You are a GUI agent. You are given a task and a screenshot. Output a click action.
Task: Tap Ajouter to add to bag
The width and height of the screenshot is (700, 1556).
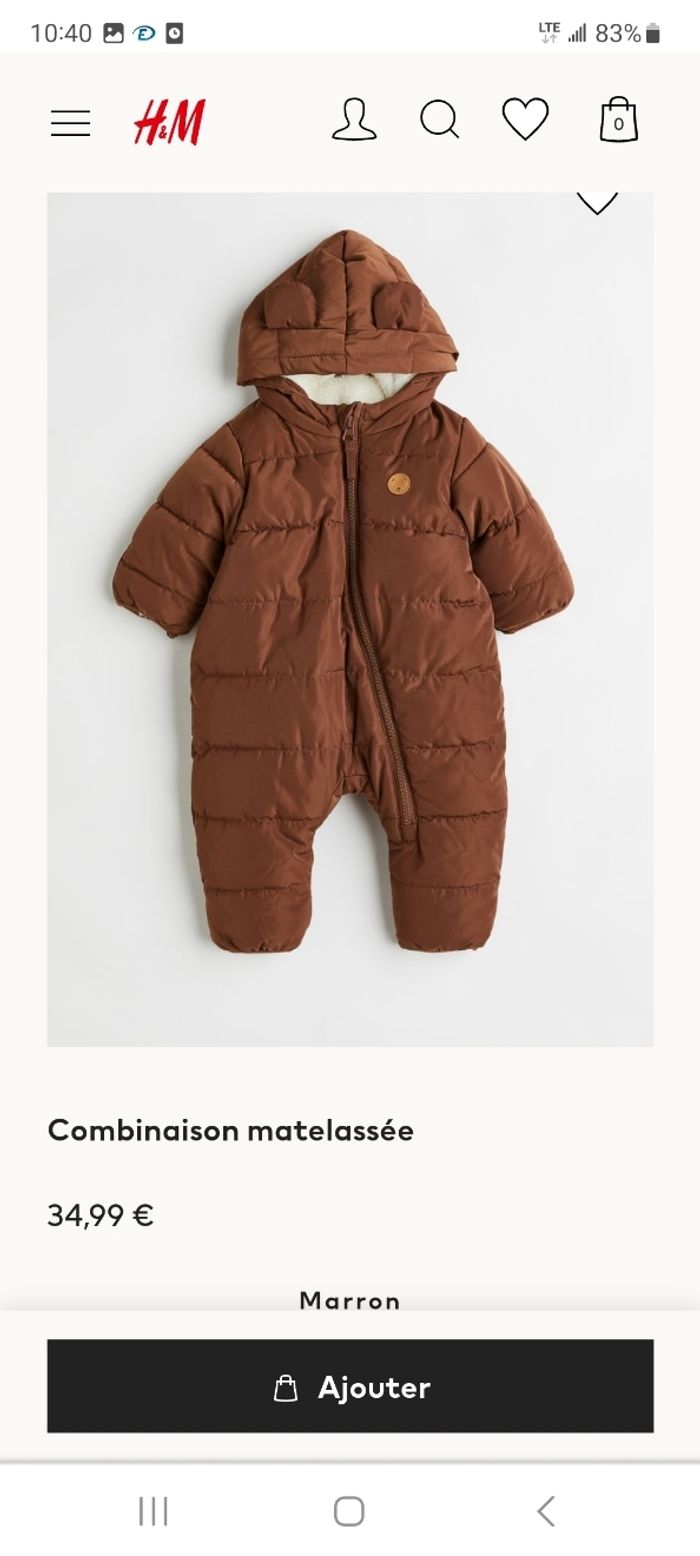coord(350,1387)
